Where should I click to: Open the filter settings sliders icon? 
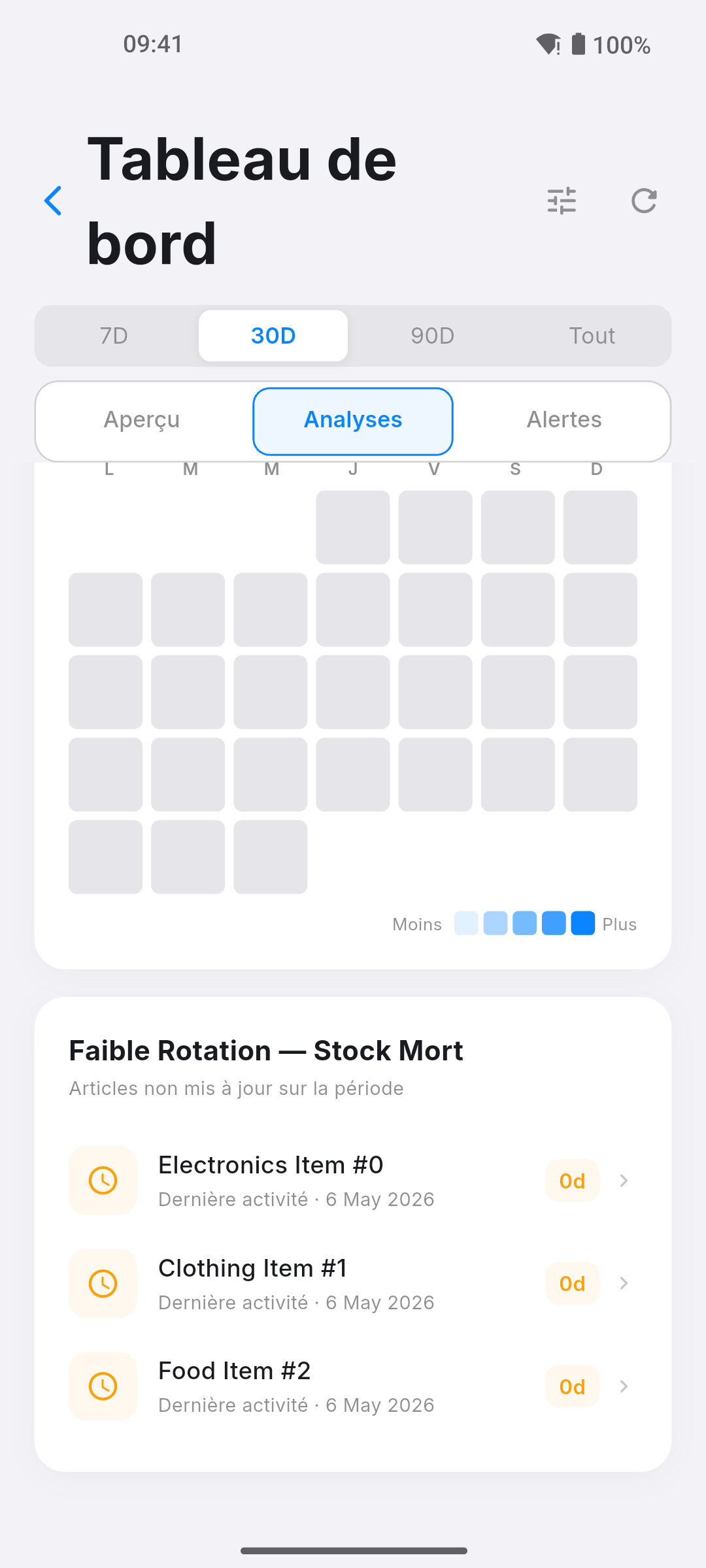pyautogui.click(x=562, y=201)
